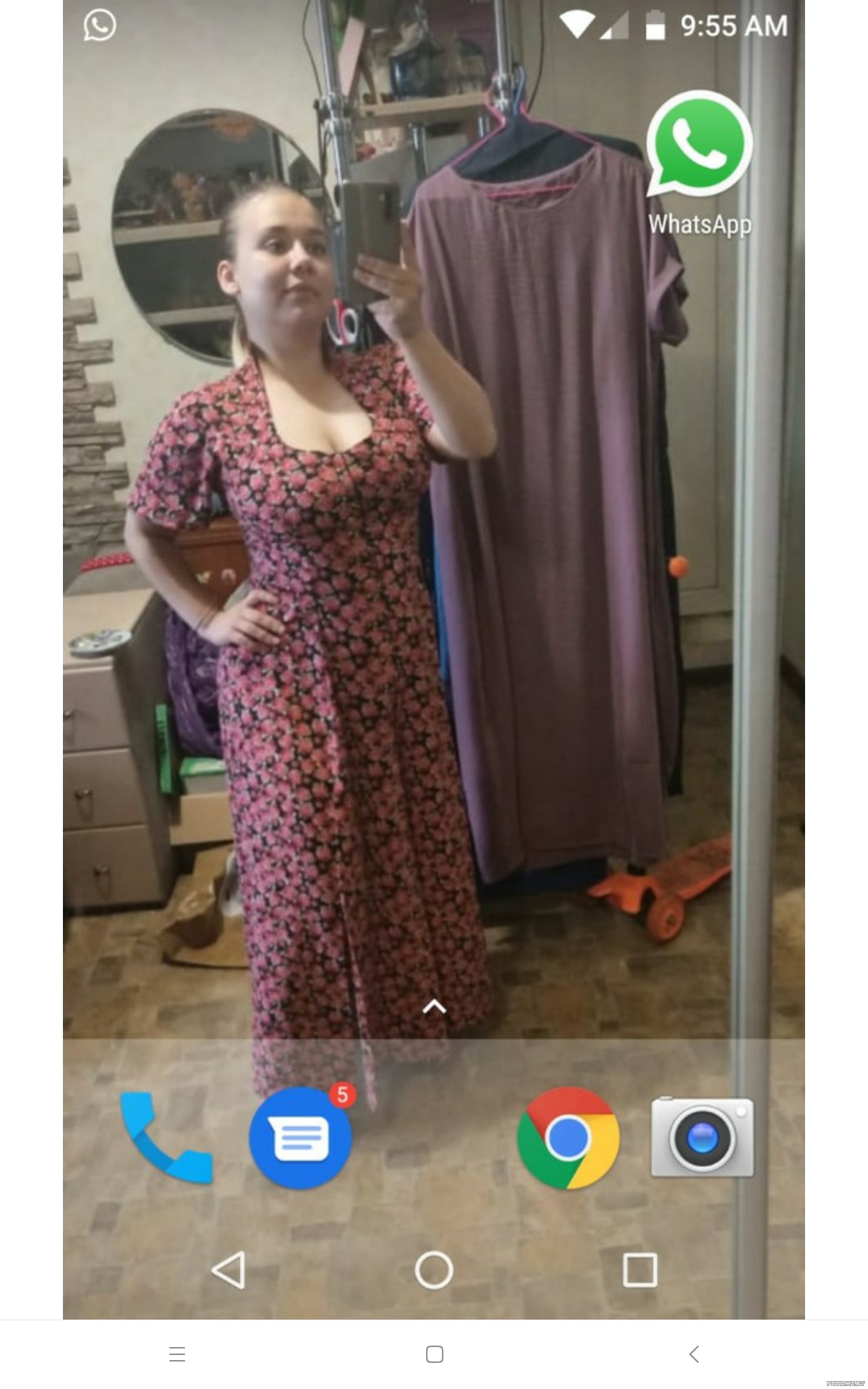Launch the Chrome browser
Screen dimensions: 868x1389
point(569,1138)
